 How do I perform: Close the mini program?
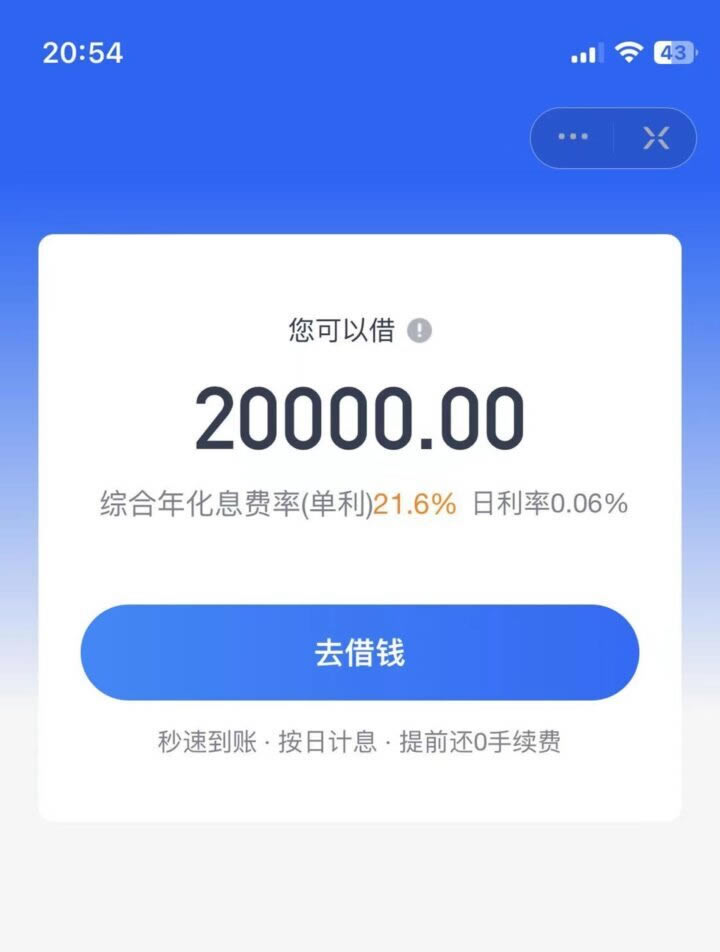pos(655,138)
